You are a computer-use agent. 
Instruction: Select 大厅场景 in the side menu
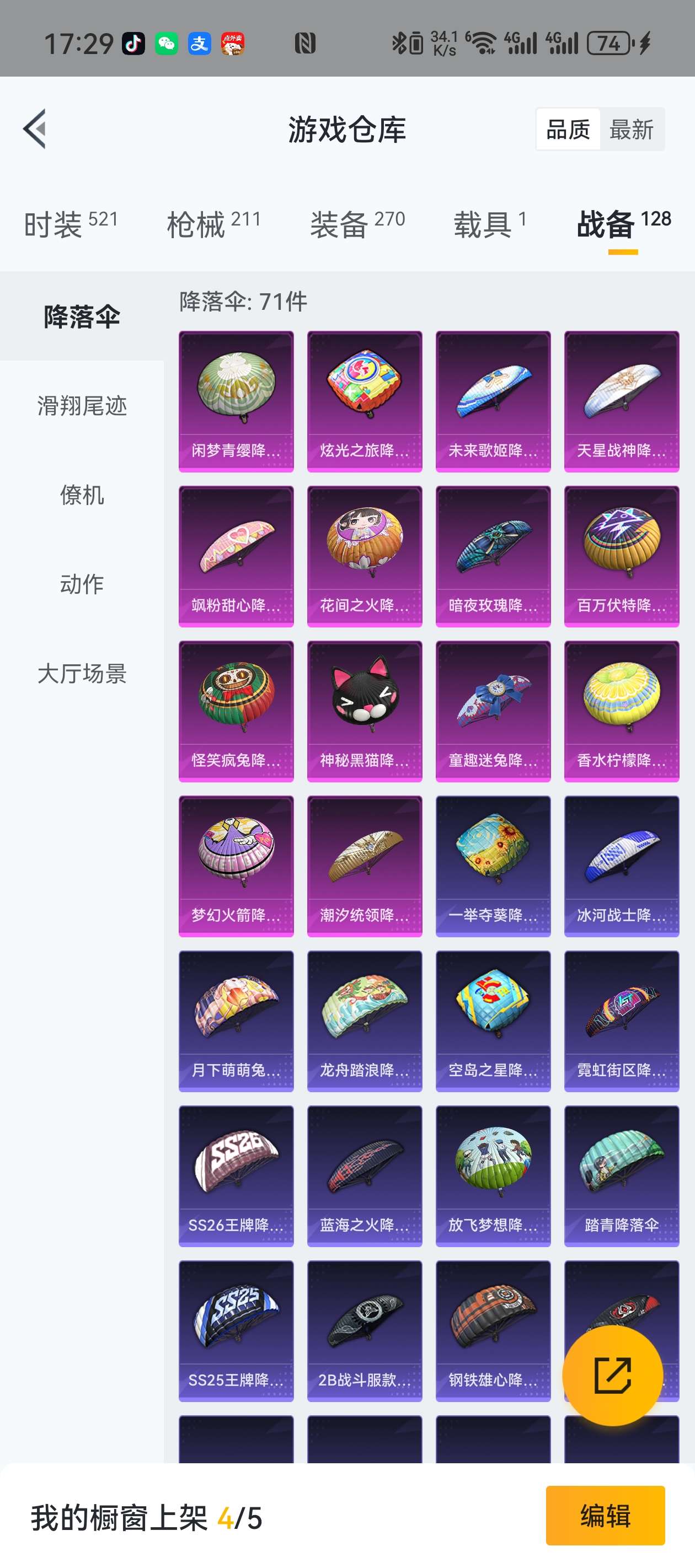tap(82, 674)
